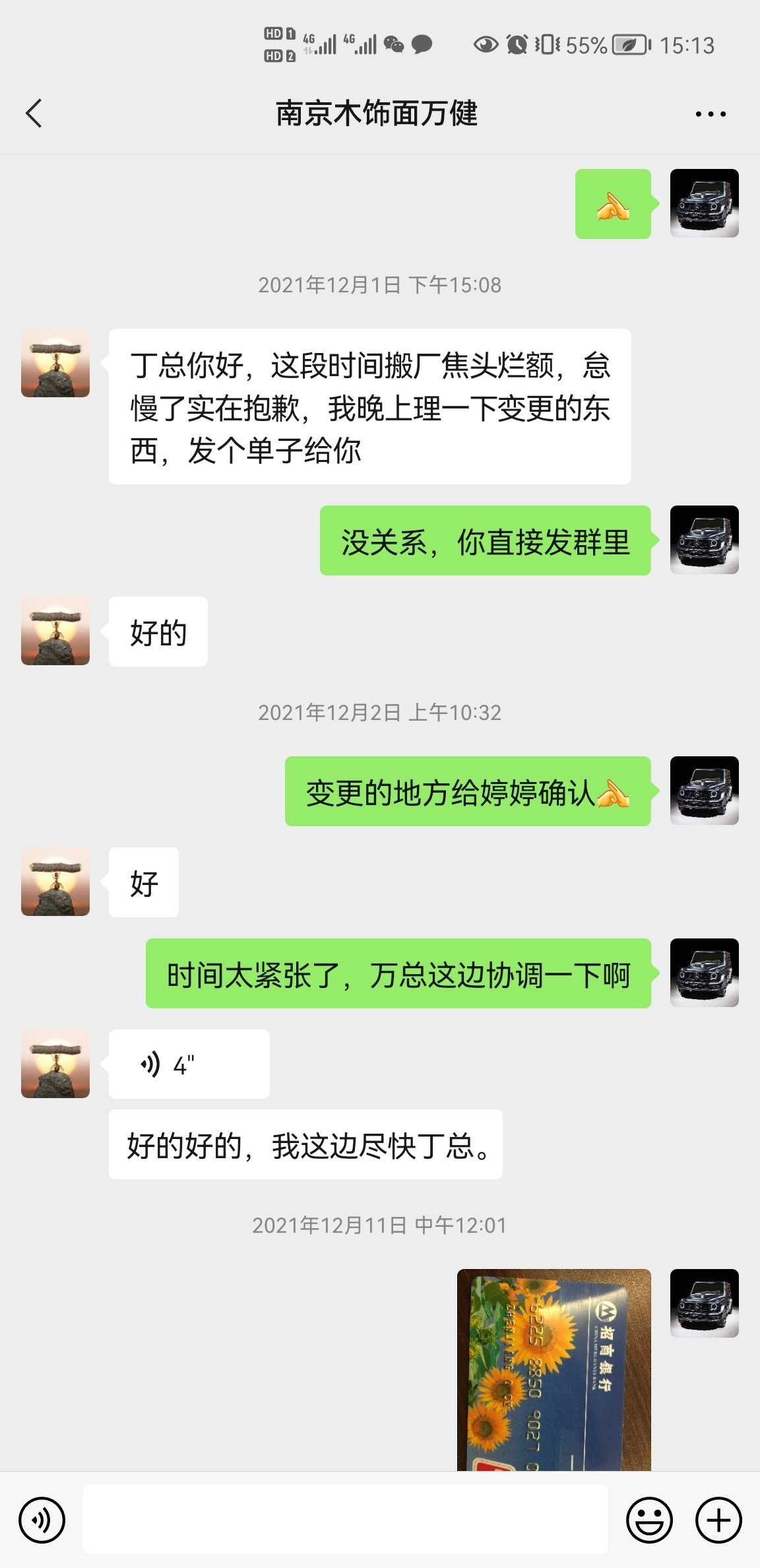
Task: Open the emoji sticker panel
Action: [x=649, y=1520]
